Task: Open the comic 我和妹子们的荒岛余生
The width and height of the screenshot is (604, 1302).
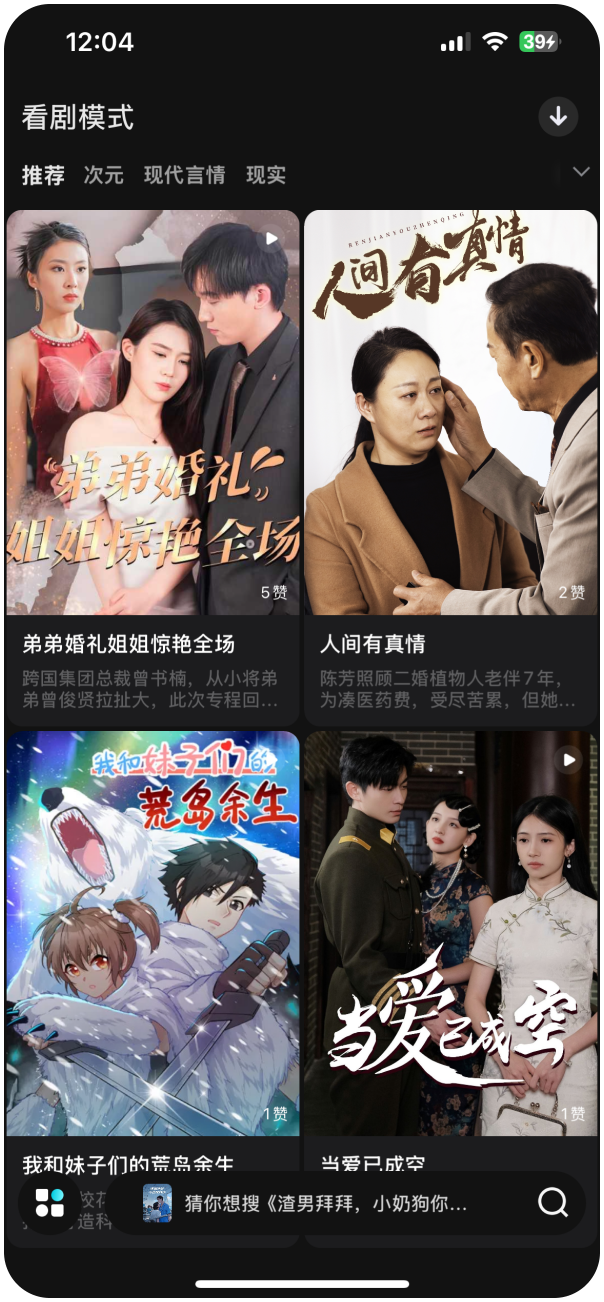Action: 153,932
